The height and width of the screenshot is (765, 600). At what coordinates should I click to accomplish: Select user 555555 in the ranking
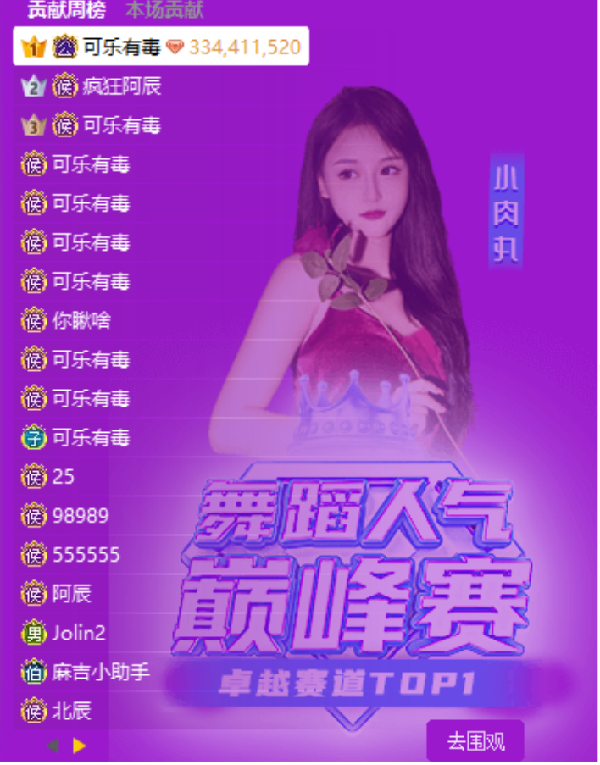point(86,555)
